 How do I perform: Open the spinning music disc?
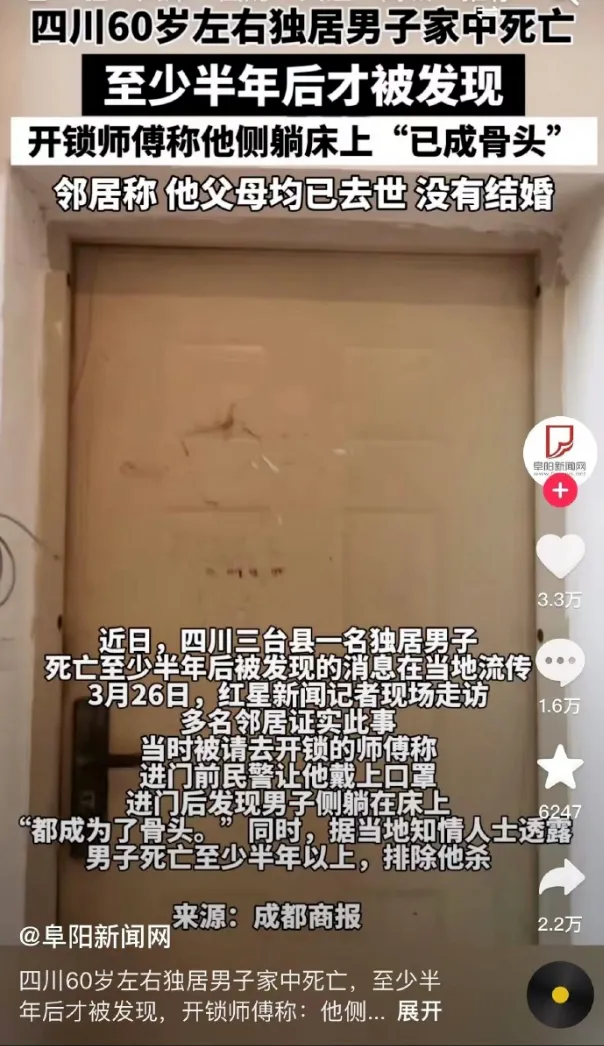(560, 994)
